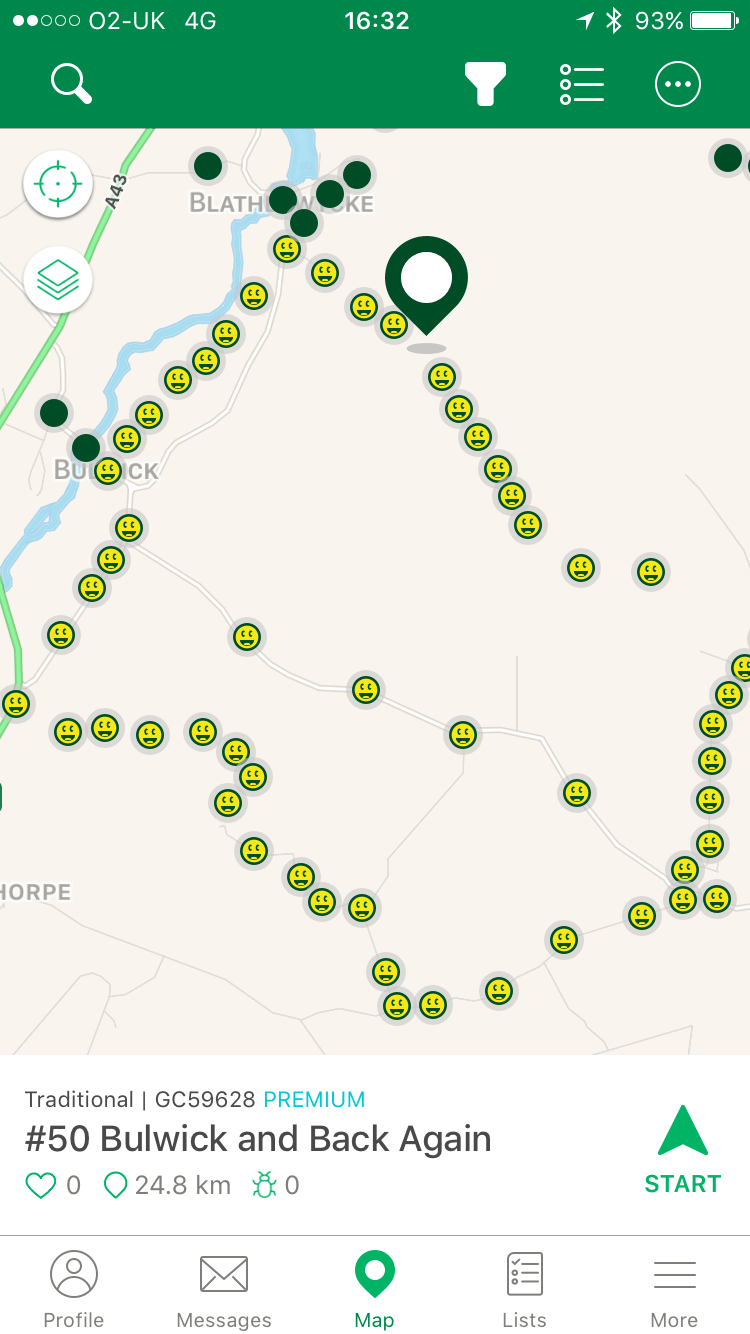
Task: Switch to the Messages tab
Action: pos(224,1290)
